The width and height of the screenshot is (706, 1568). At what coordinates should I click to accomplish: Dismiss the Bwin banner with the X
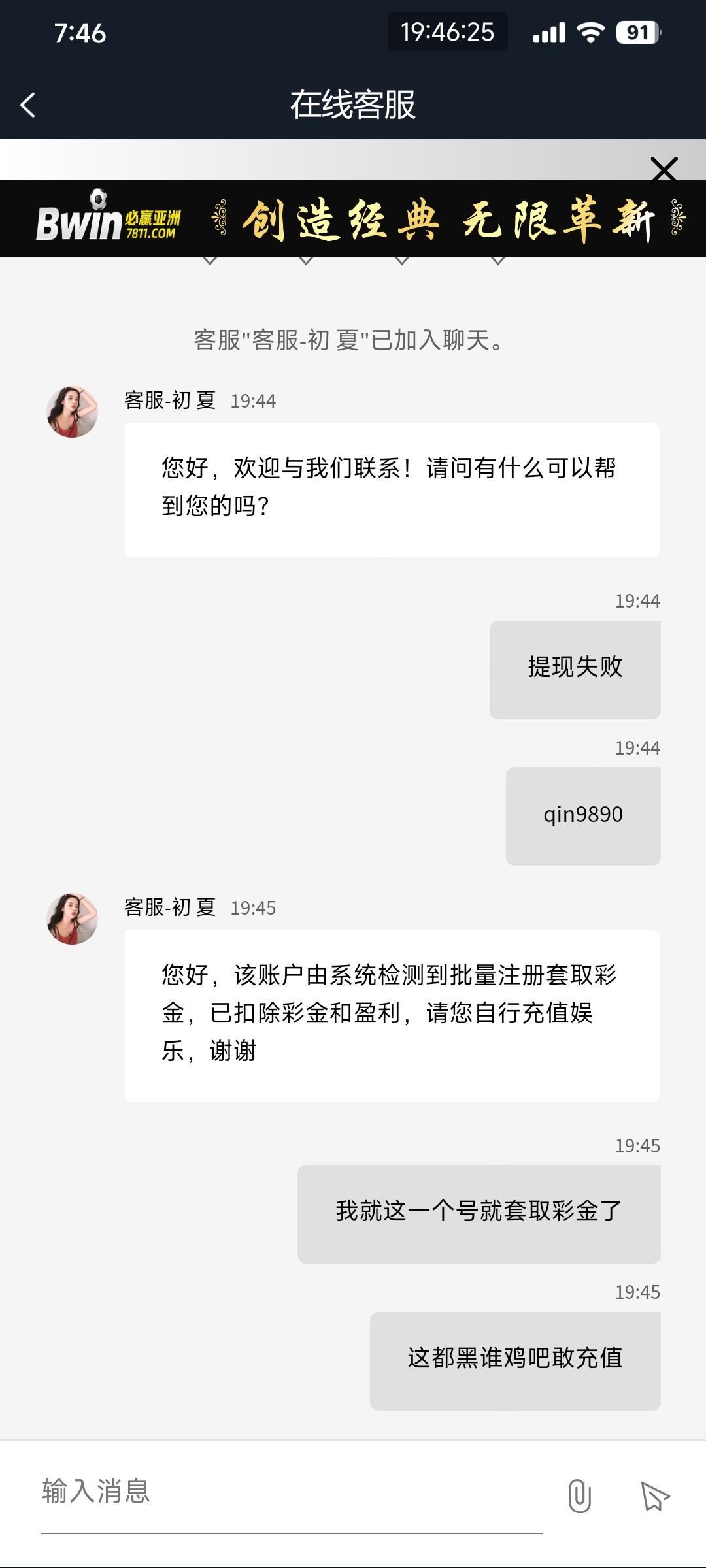tap(664, 170)
